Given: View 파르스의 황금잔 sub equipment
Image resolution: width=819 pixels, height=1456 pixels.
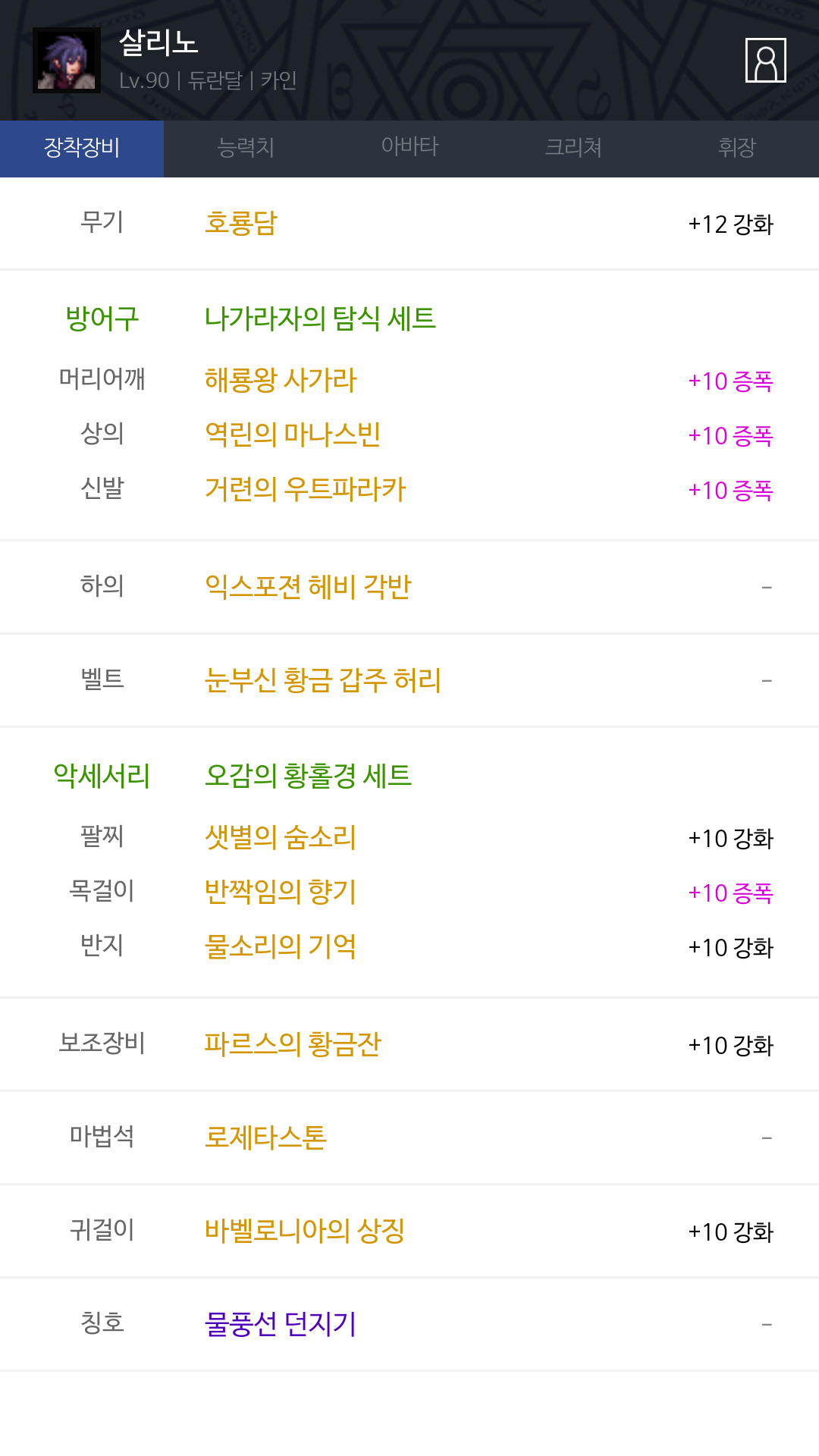Looking at the screenshot, I should [293, 1044].
